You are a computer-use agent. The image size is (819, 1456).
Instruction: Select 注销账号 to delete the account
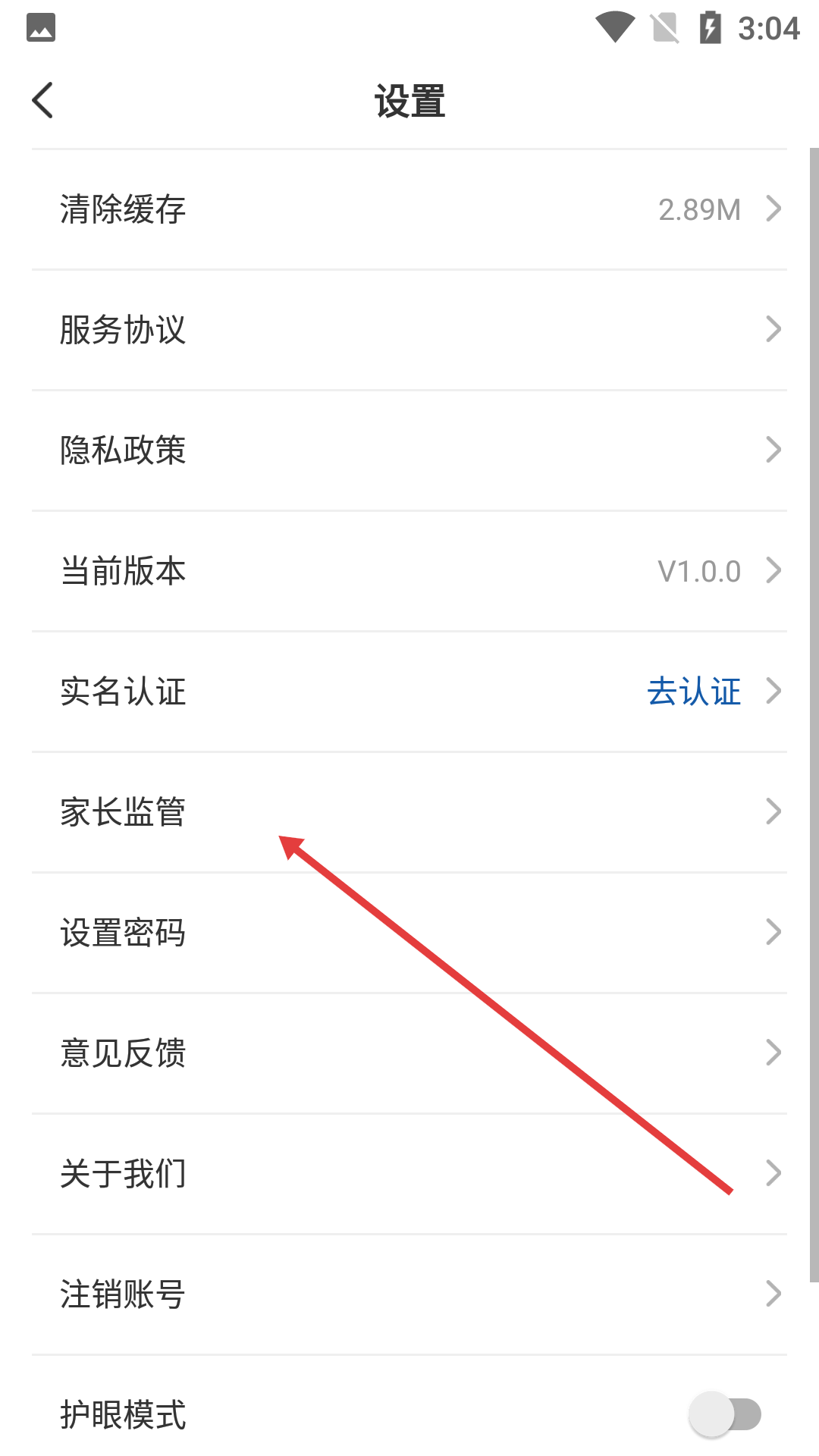409,1294
